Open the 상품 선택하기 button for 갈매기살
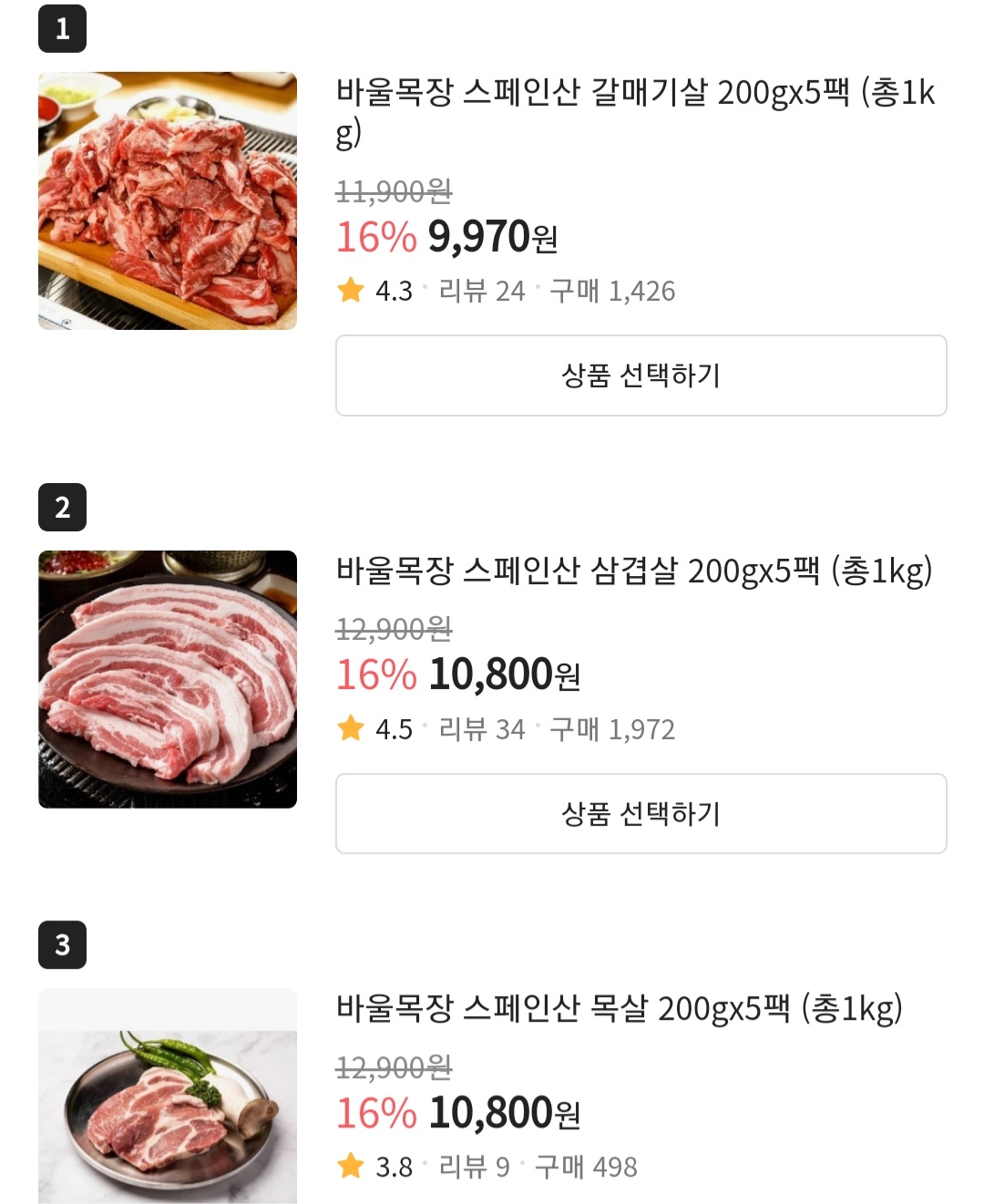984x1204 pixels. click(641, 376)
